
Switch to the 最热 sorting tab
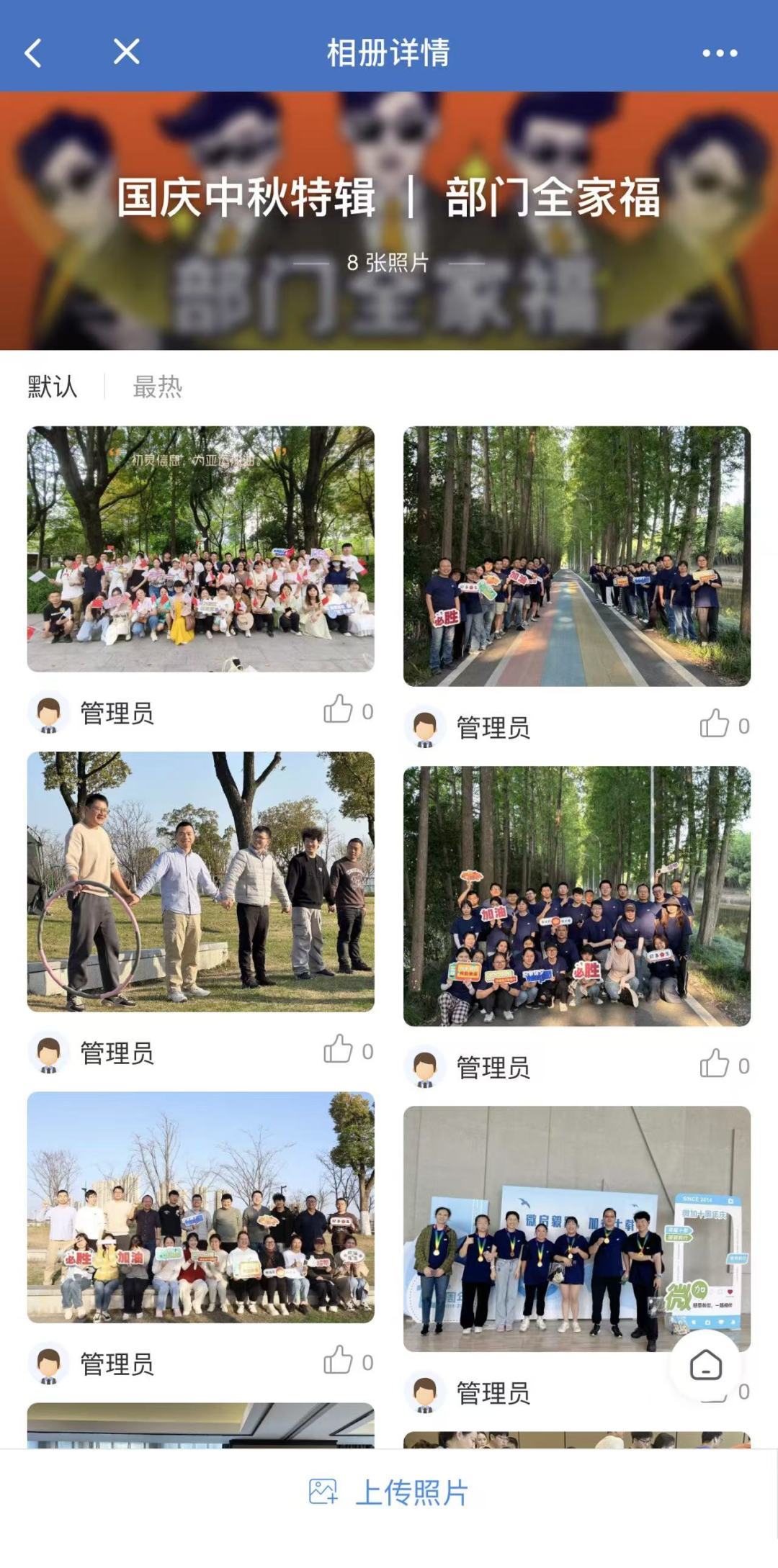point(158,387)
